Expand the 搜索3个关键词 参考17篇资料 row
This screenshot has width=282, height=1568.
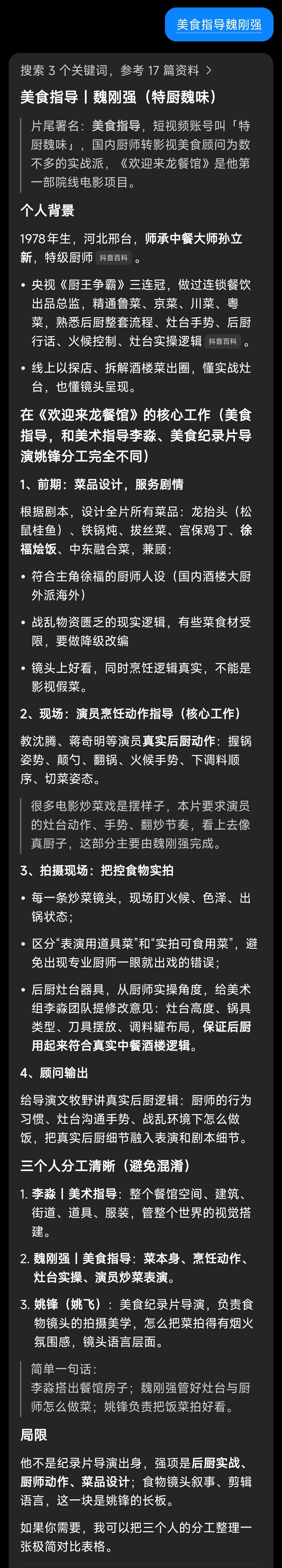pos(116,71)
